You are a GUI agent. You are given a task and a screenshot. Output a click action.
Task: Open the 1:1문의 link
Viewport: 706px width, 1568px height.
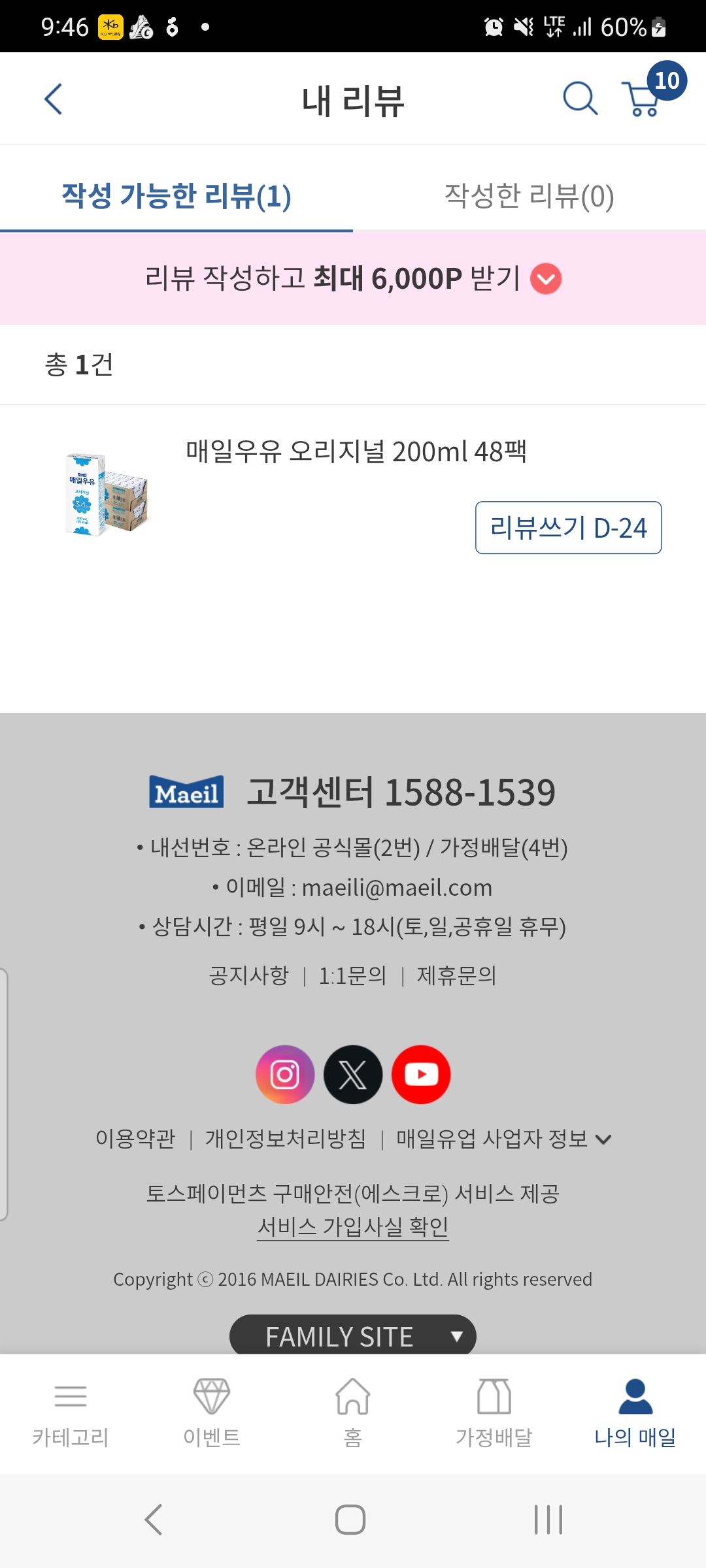pyautogui.click(x=352, y=975)
